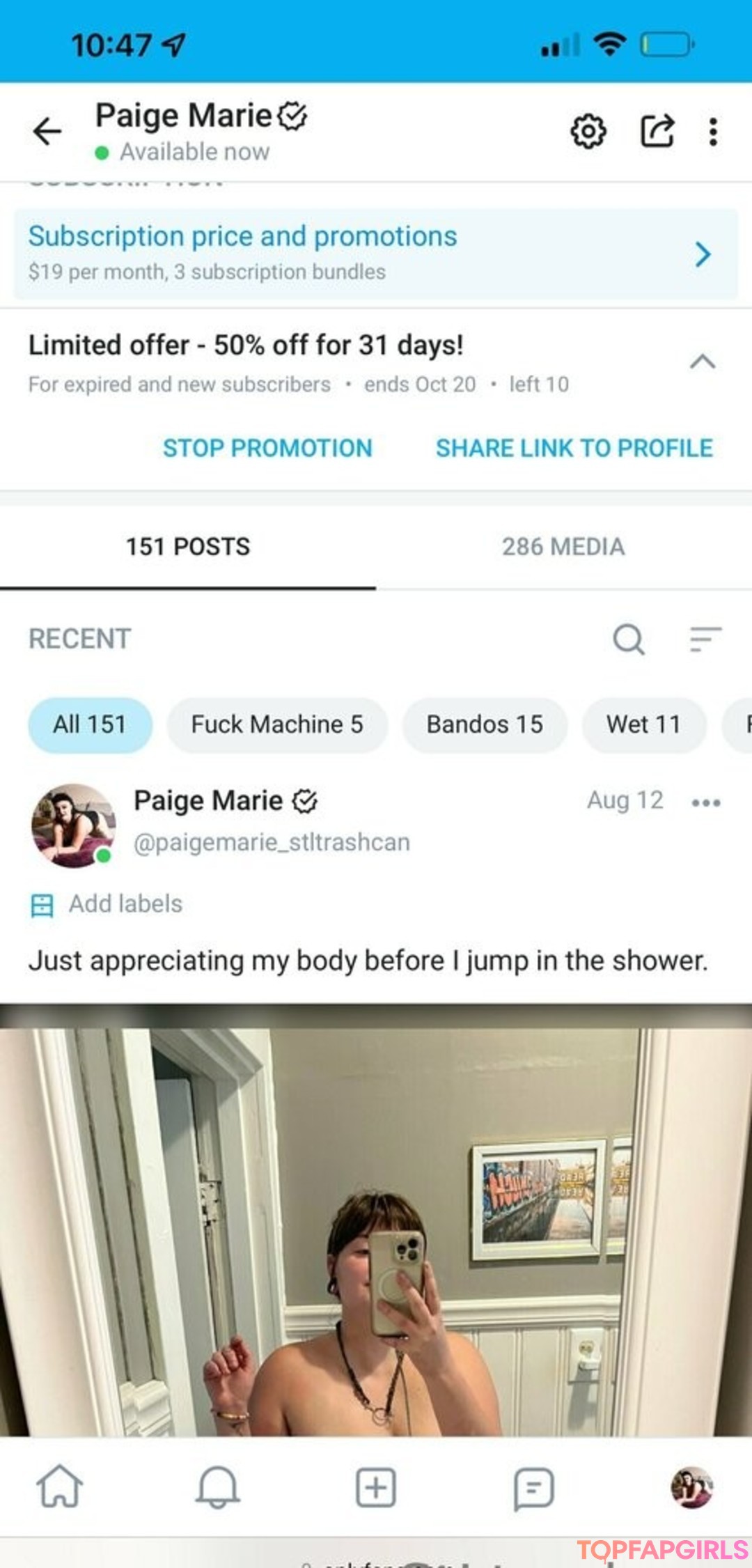Open the settings gear icon

[588, 131]
